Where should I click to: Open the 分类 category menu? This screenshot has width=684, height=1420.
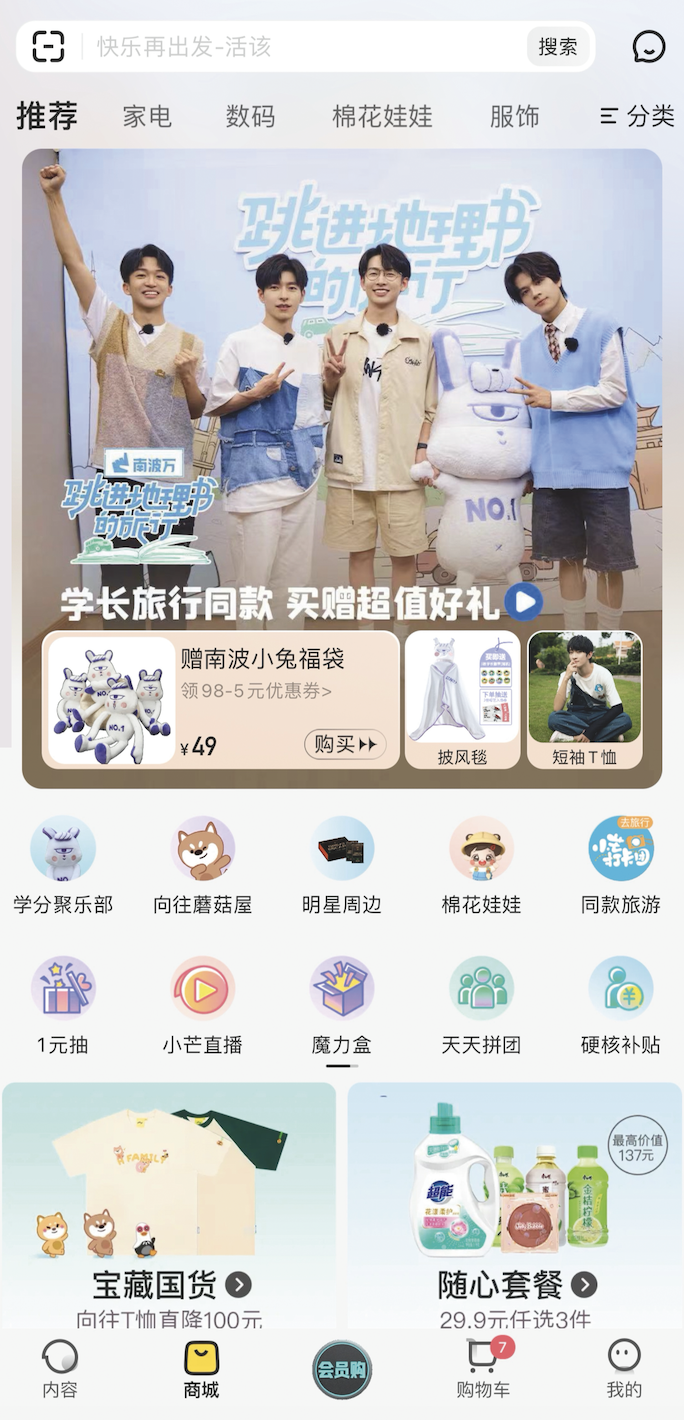click(x=637, y=117)
